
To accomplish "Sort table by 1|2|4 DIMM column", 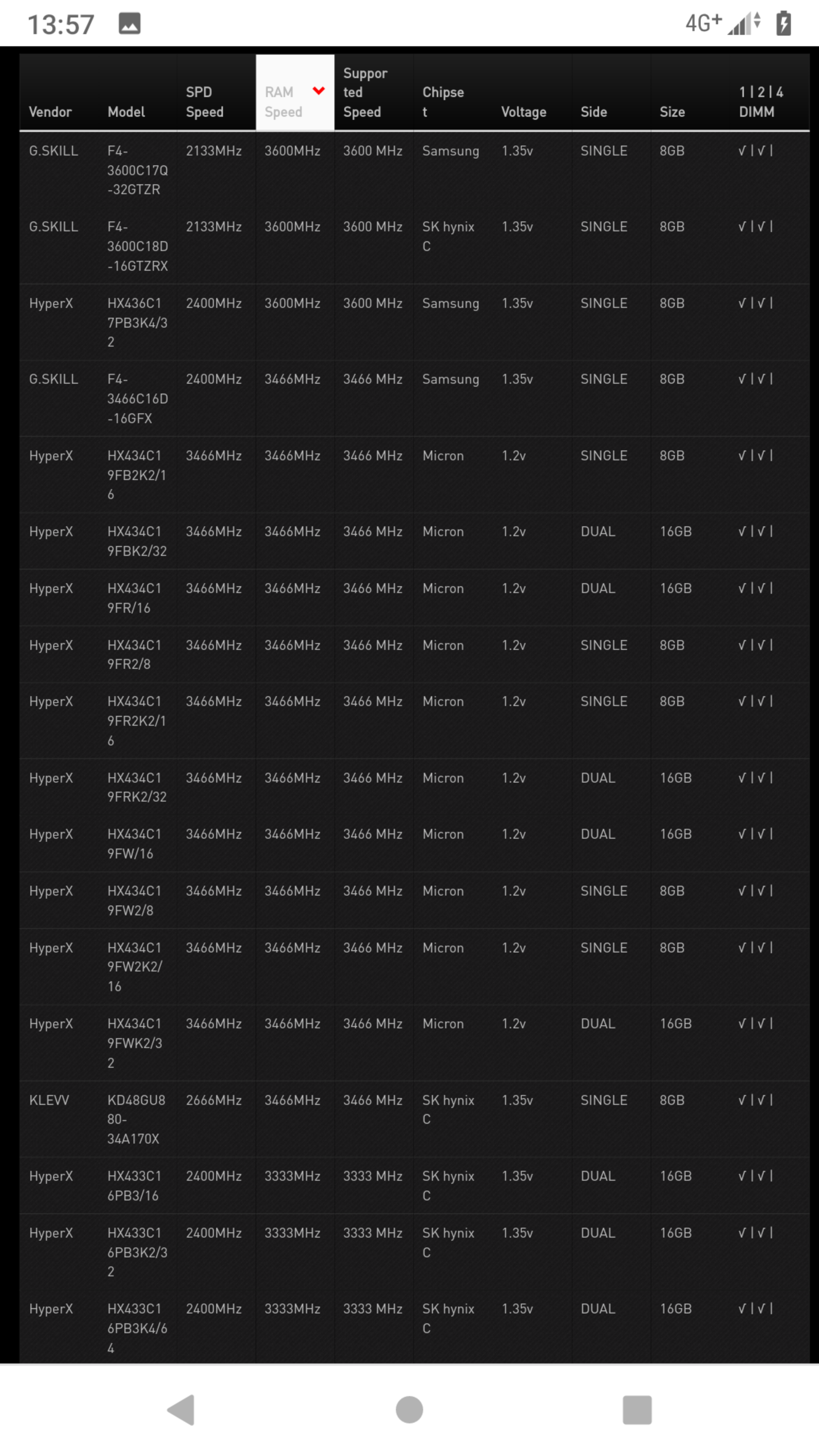I will 760,102.
